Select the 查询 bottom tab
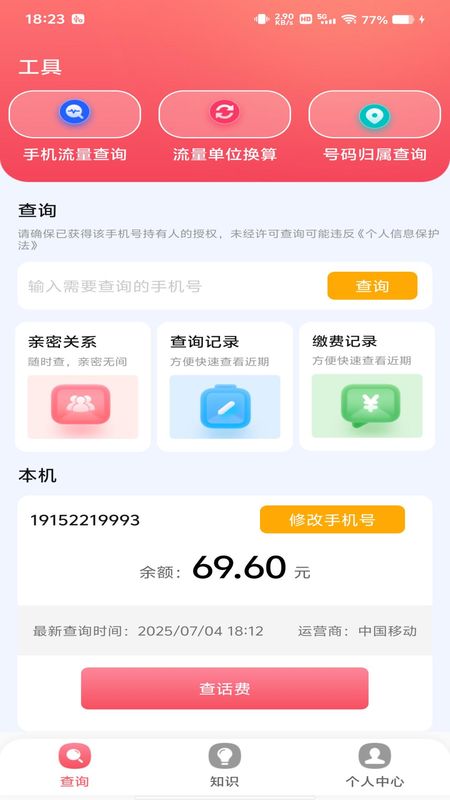This screenshot has height=800, width=450. click(x=74, y=765)
